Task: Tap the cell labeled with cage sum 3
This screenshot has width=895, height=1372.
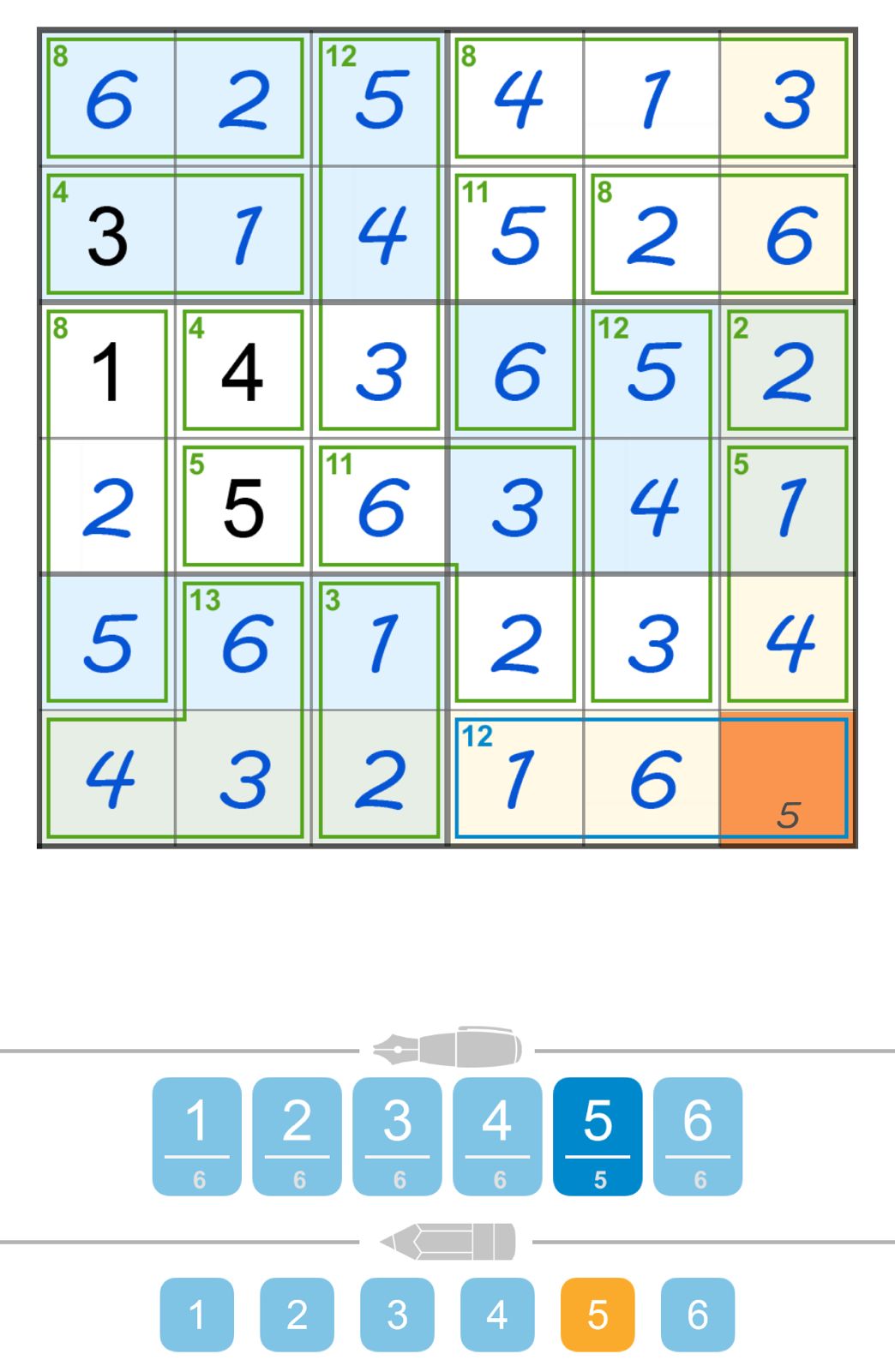Action: click(x=380, y=643)
